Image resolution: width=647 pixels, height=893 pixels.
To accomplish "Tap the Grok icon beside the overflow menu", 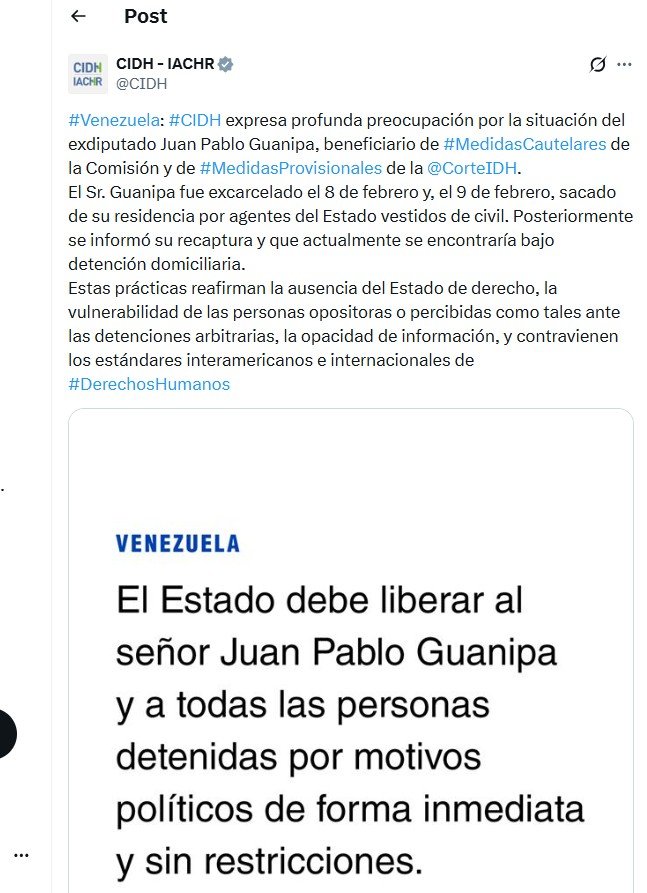I will pos(597,65).
